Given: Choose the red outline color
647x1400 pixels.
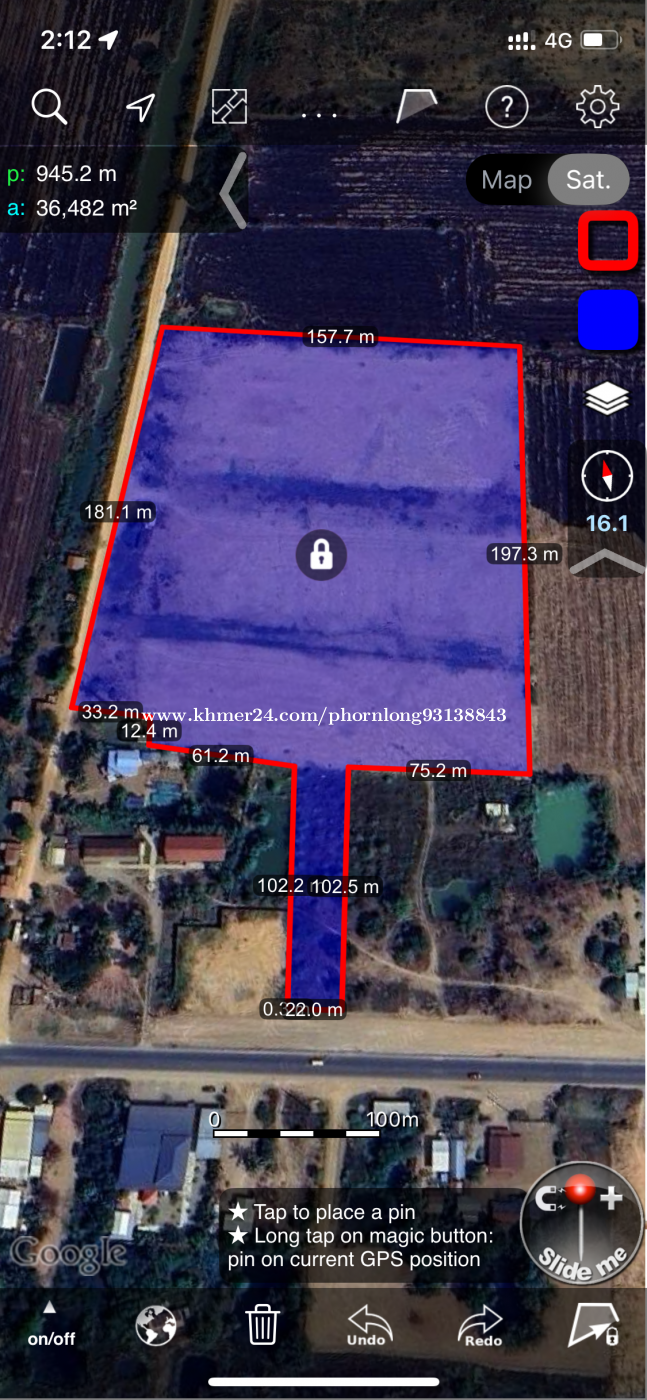Looking at the screenshot, I should point(608,241).
